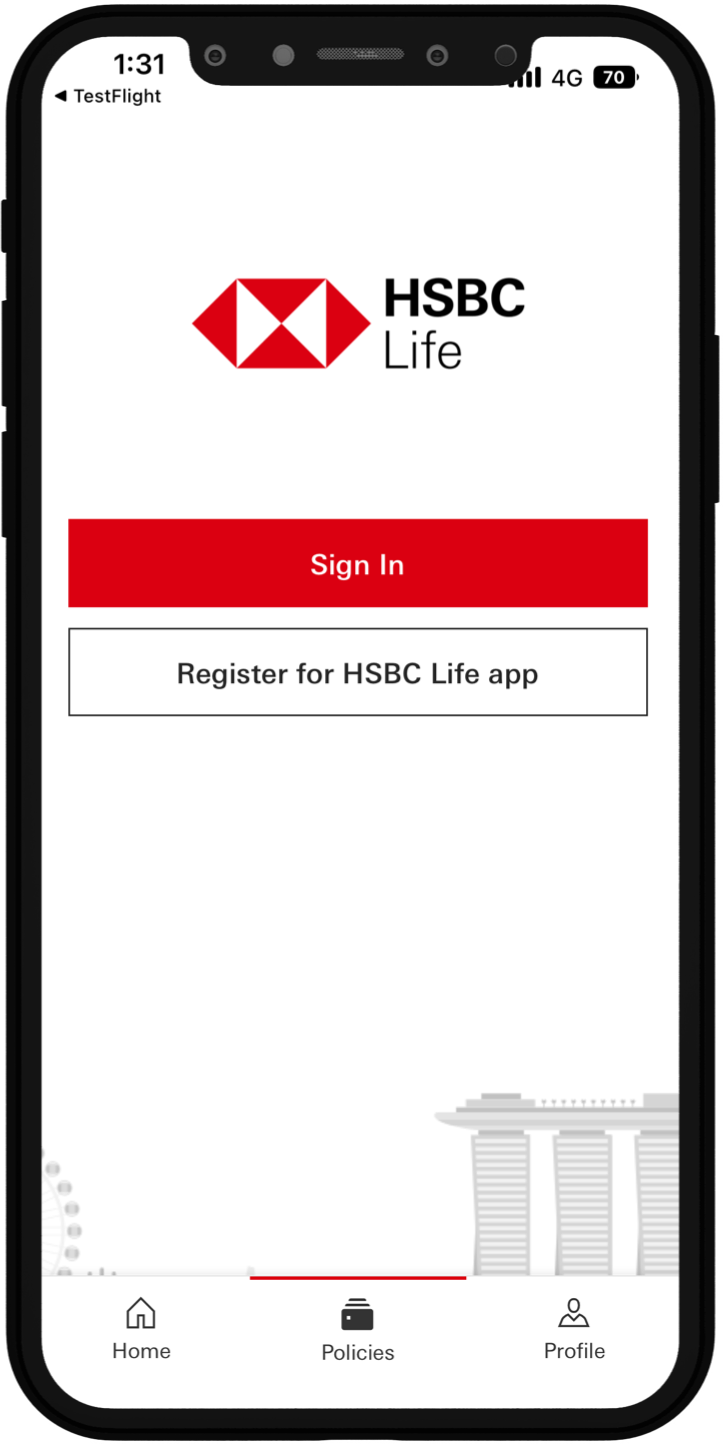Go to the Profile tab
The width and height of the screenshot is (723, 1444).
pos(574,1329)
